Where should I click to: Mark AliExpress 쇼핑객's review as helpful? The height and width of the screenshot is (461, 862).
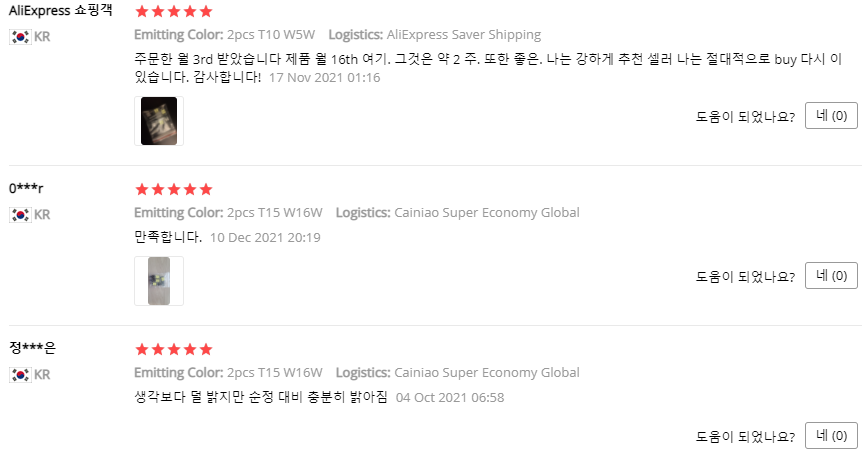click(x=831, y=116)
